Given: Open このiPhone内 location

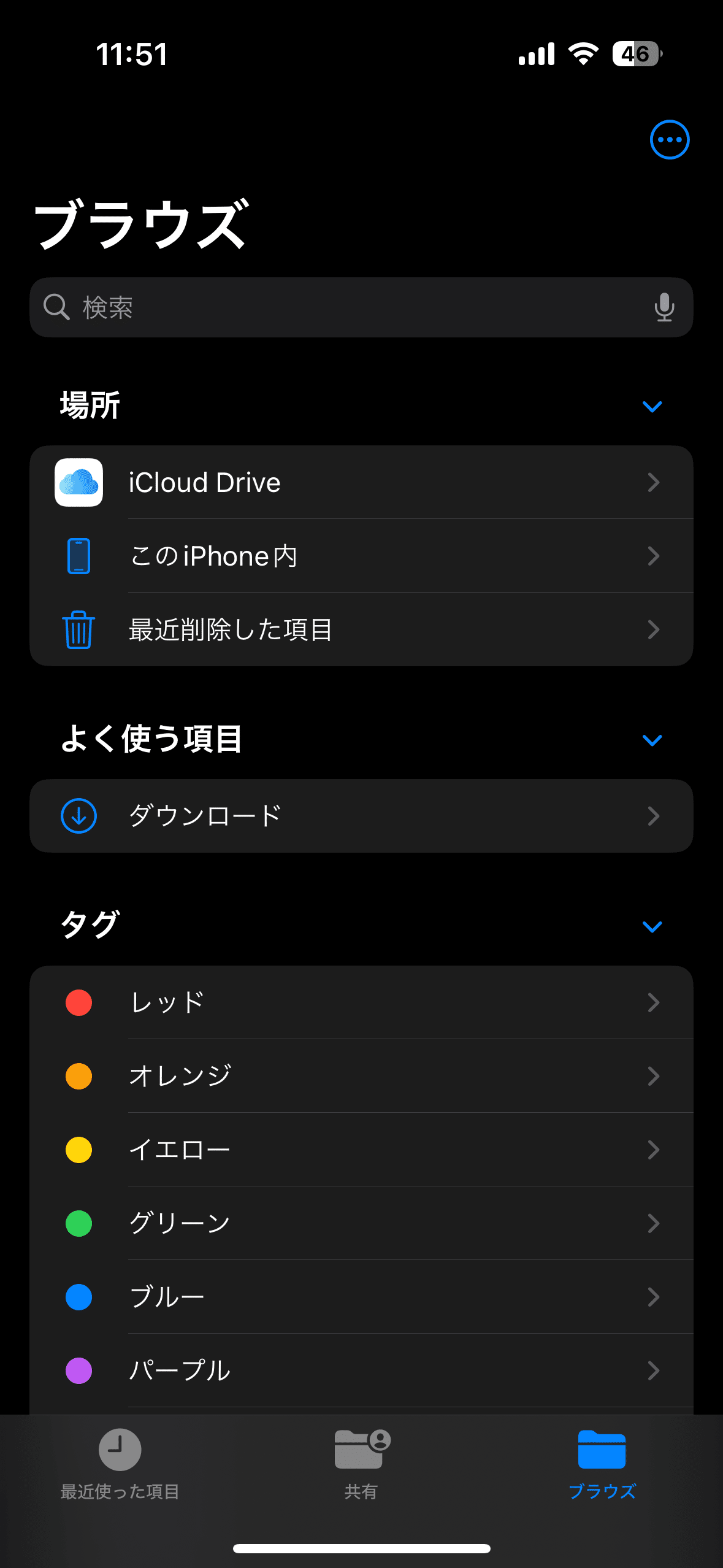Looking at the screenshot, I should 361,556.
